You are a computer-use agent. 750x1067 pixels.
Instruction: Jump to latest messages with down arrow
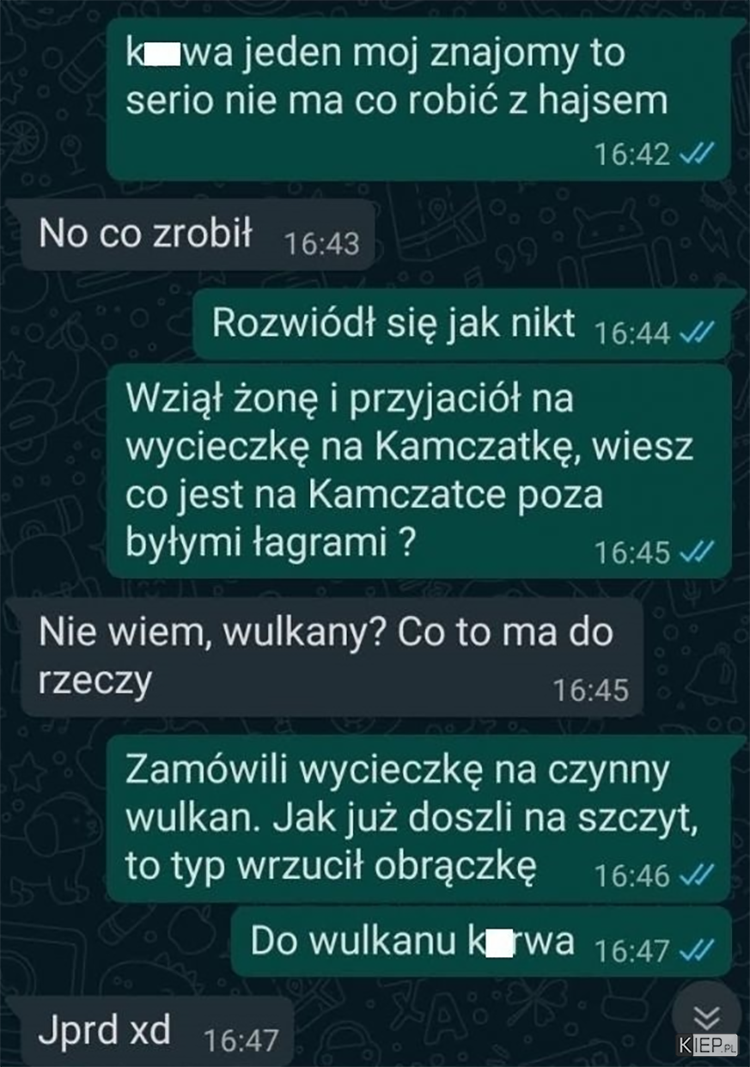pos(707,1015)
